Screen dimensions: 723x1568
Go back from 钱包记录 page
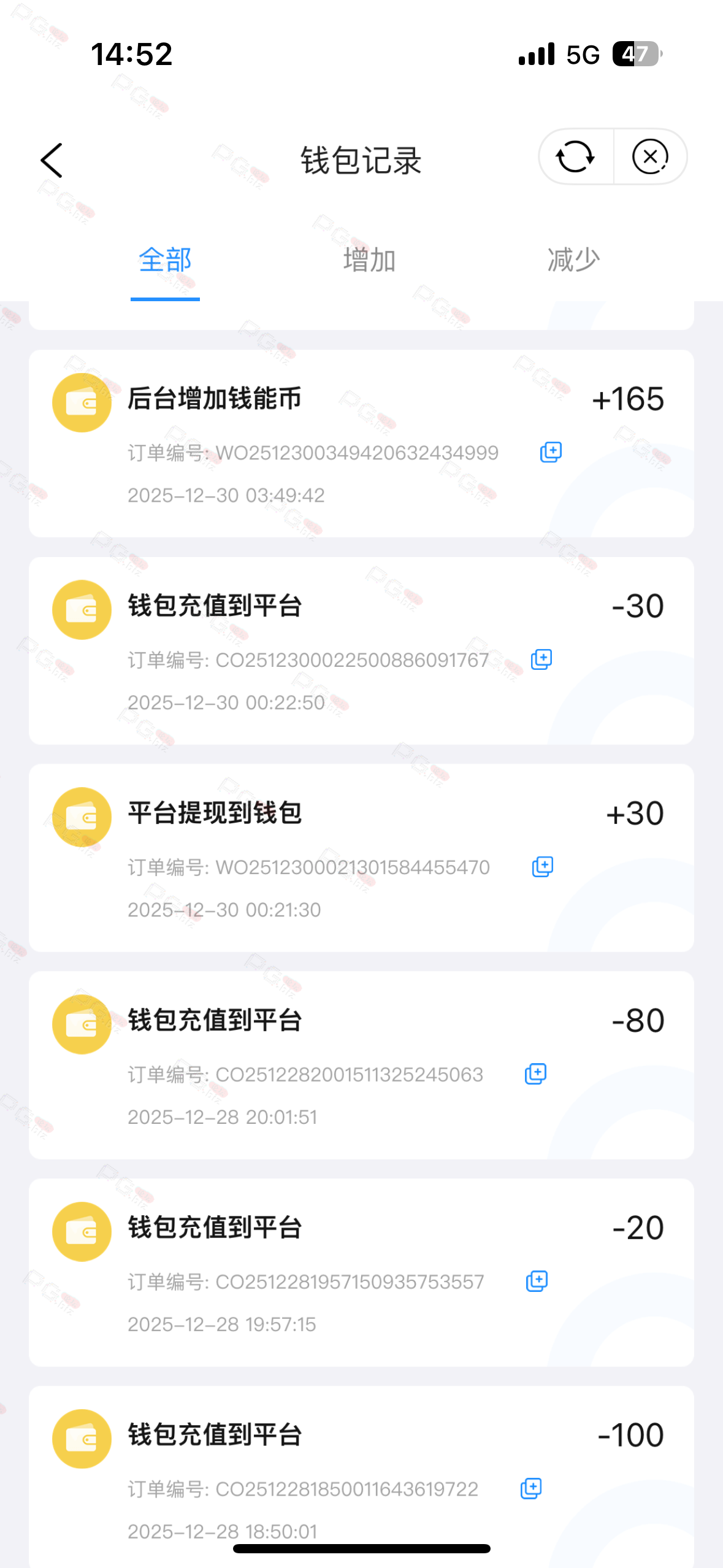point(52,161)
